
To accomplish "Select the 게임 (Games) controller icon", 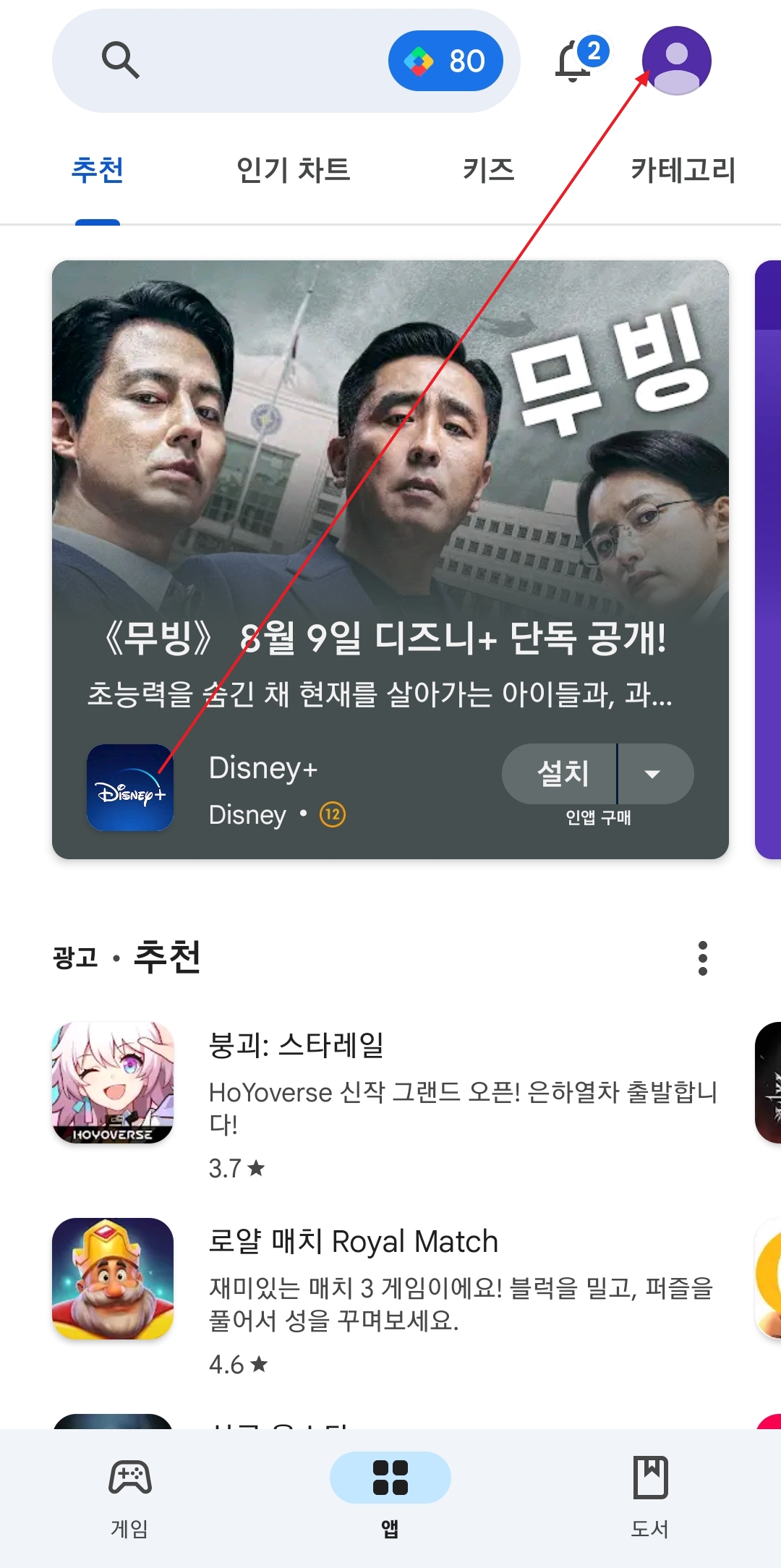I will coord(129,1475).
